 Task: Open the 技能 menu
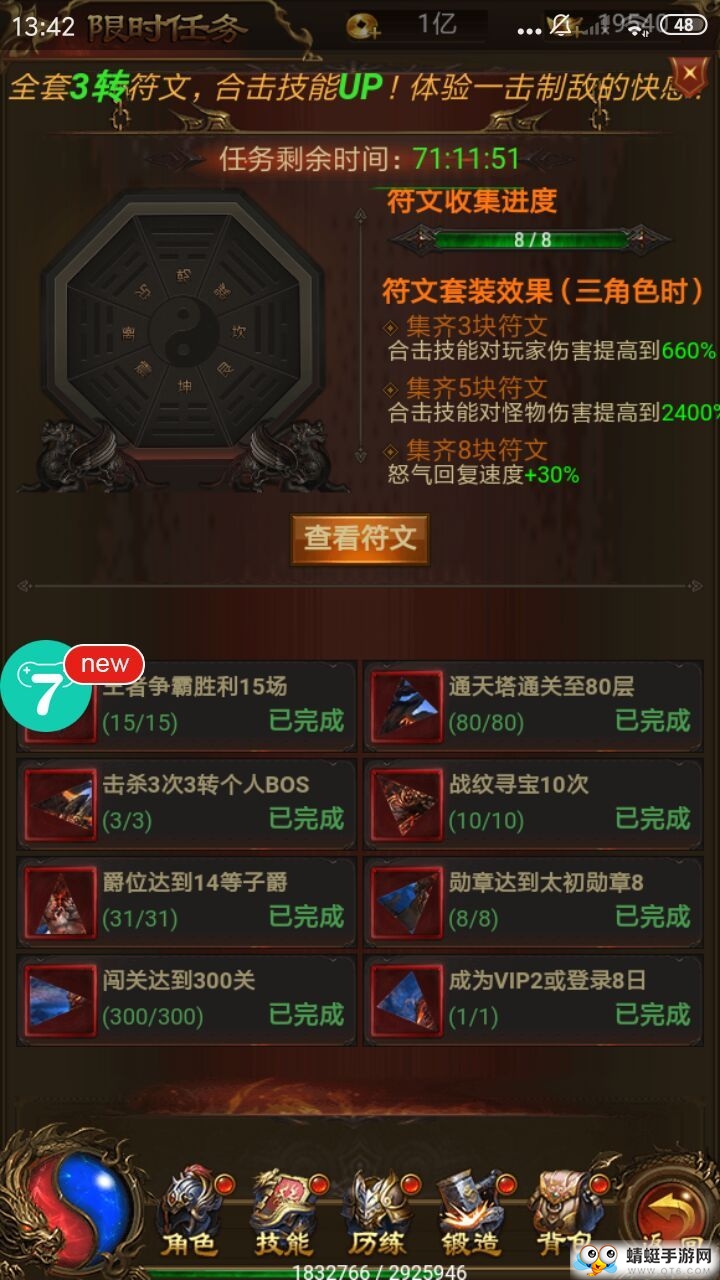pos(283,1215)
